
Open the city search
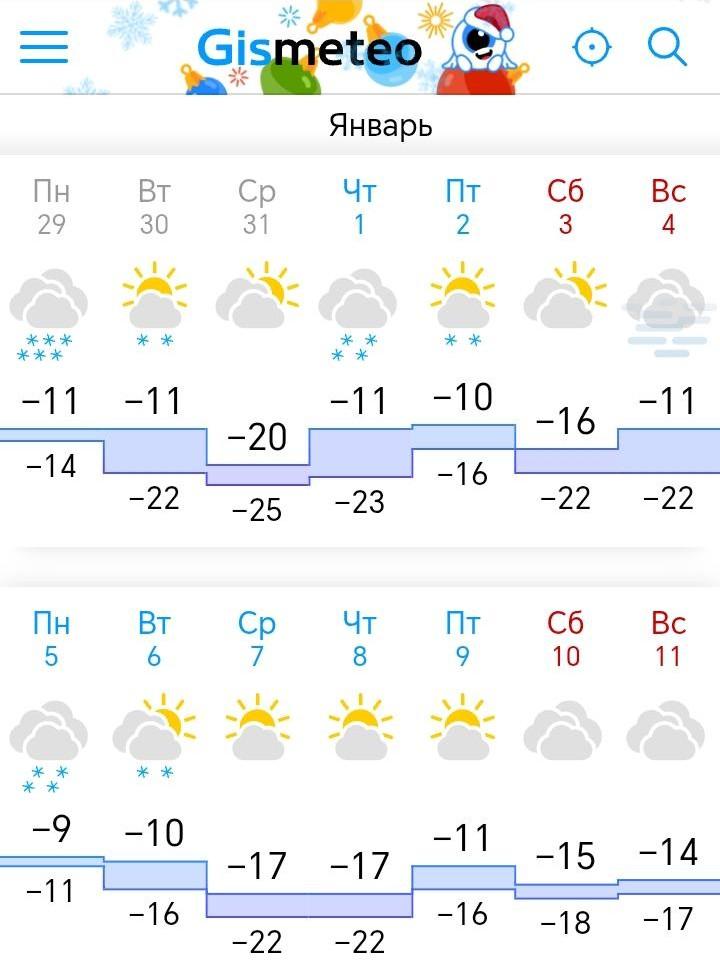tap(667, 46)
